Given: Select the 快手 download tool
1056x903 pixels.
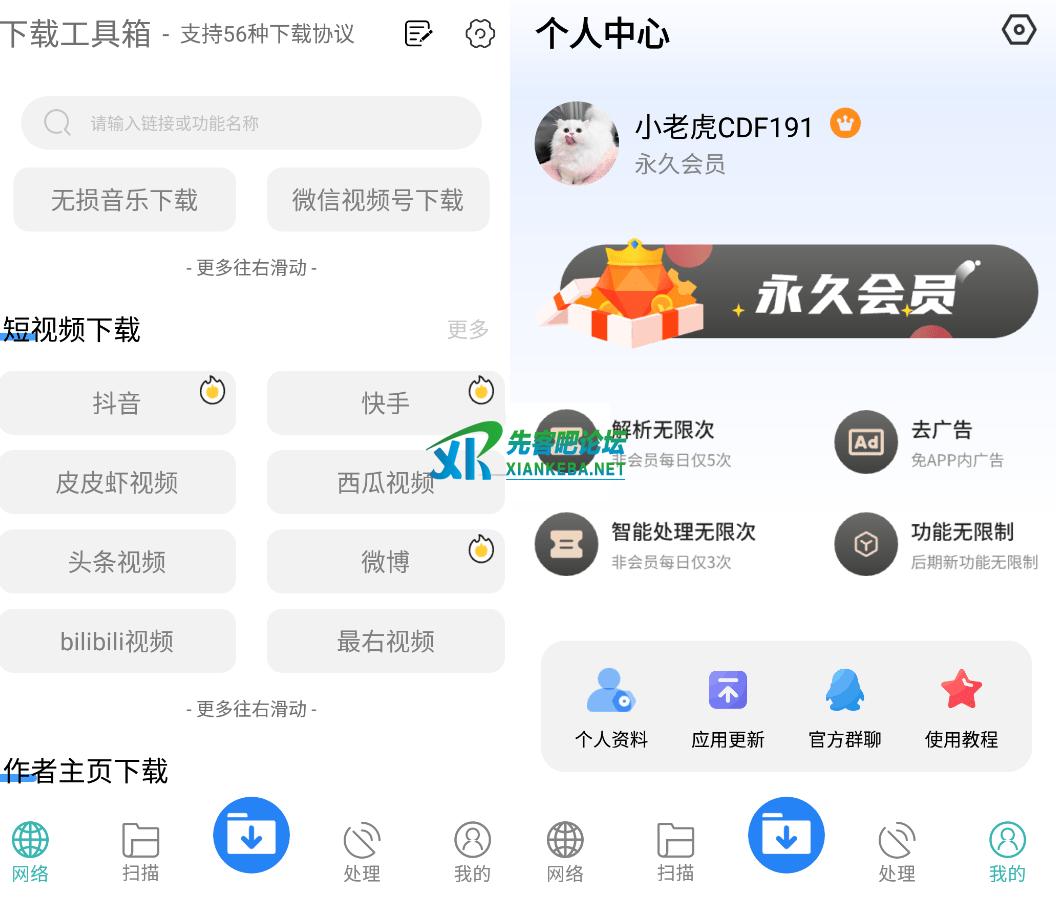Looking at the screenshot, I should [x=385, y=403].
